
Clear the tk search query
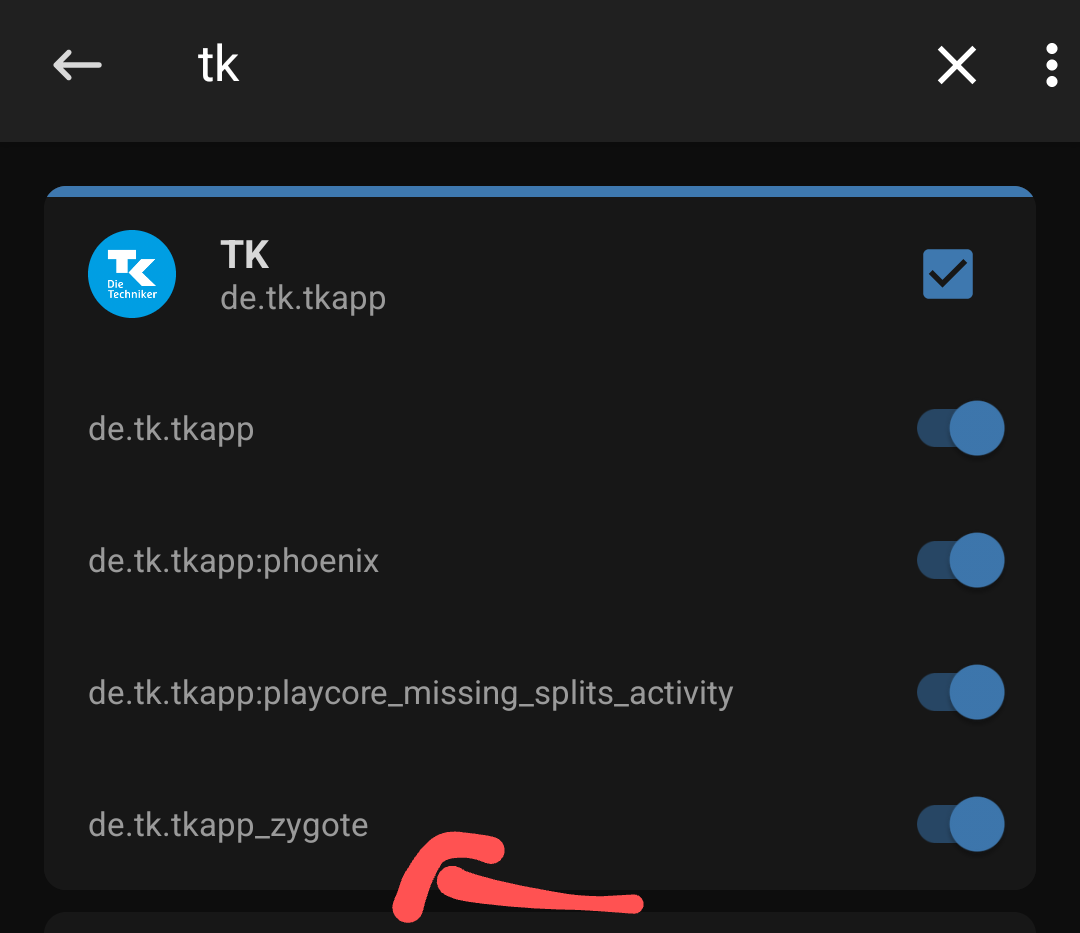(956, 66)
